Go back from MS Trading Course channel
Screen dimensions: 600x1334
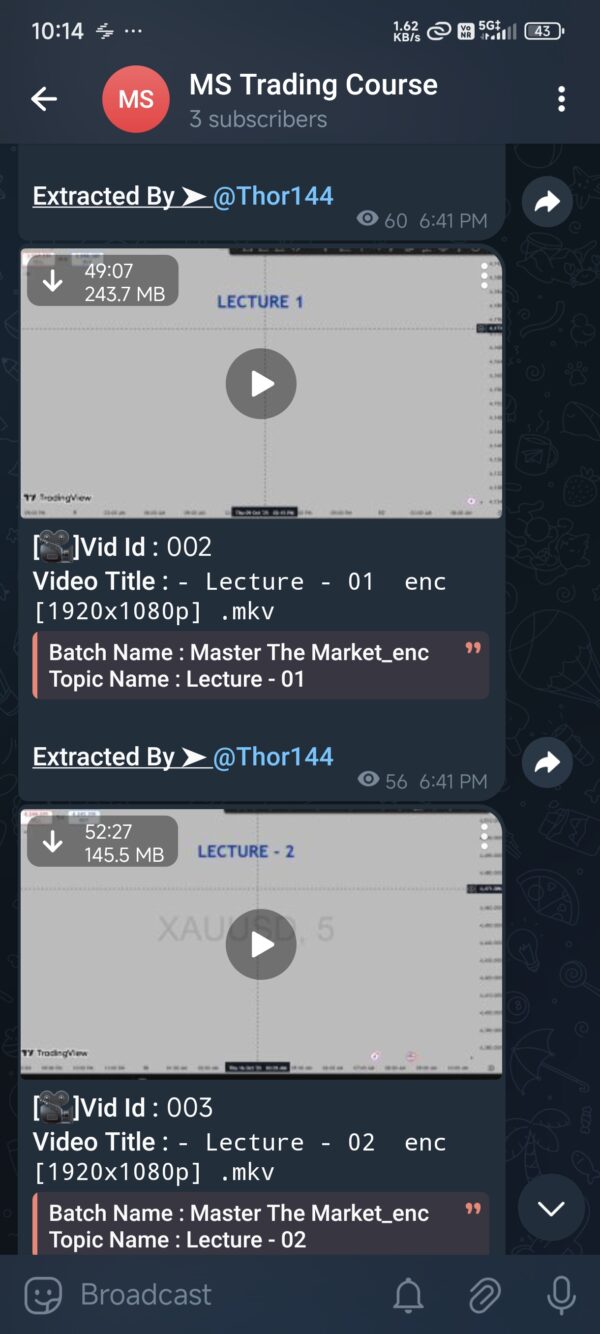click(44, 98)
